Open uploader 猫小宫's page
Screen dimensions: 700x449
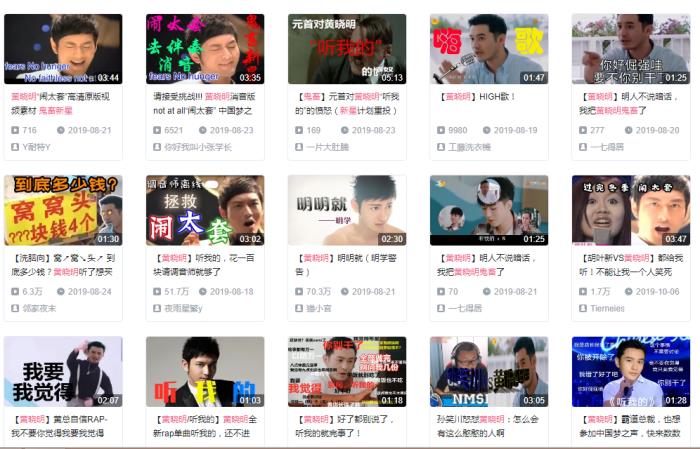point(321,308)
